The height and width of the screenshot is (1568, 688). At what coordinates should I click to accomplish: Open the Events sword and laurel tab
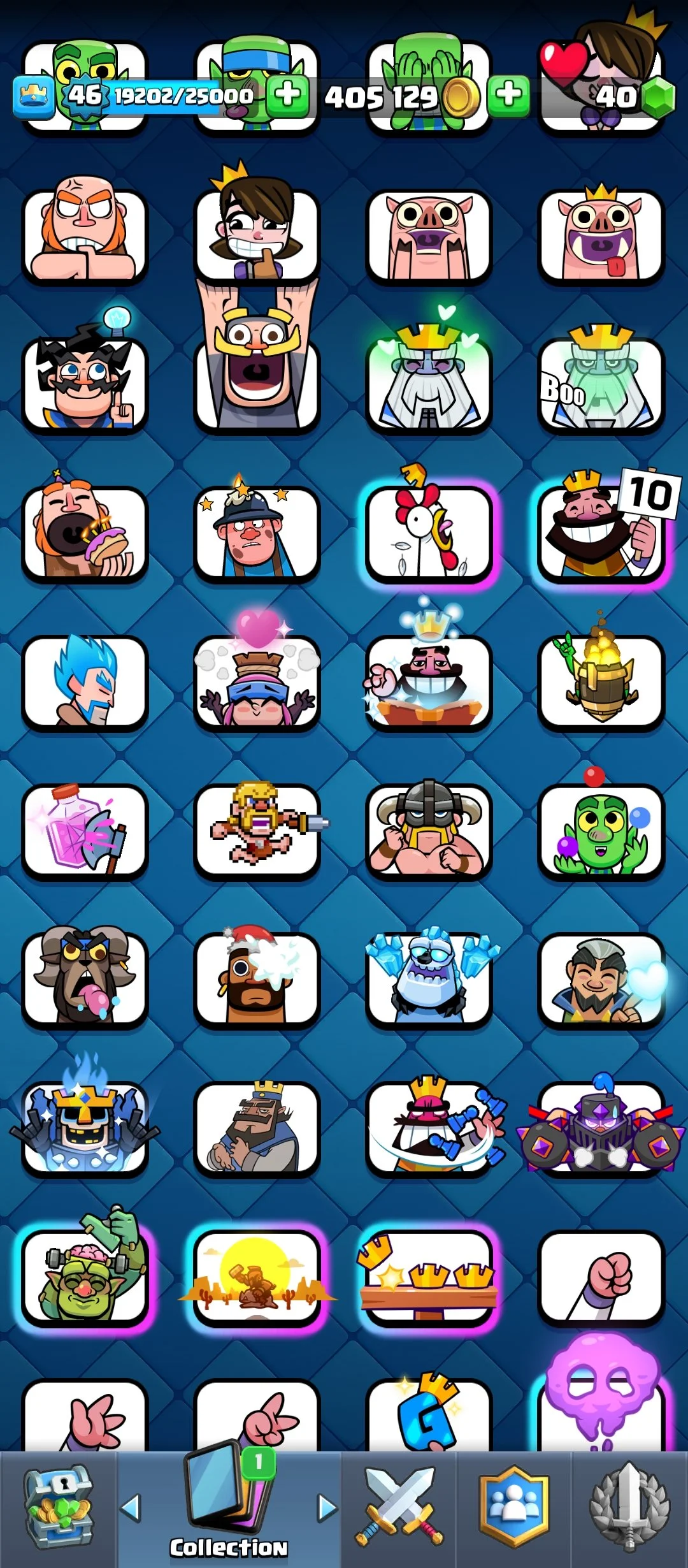click(x=629, y=1507)
